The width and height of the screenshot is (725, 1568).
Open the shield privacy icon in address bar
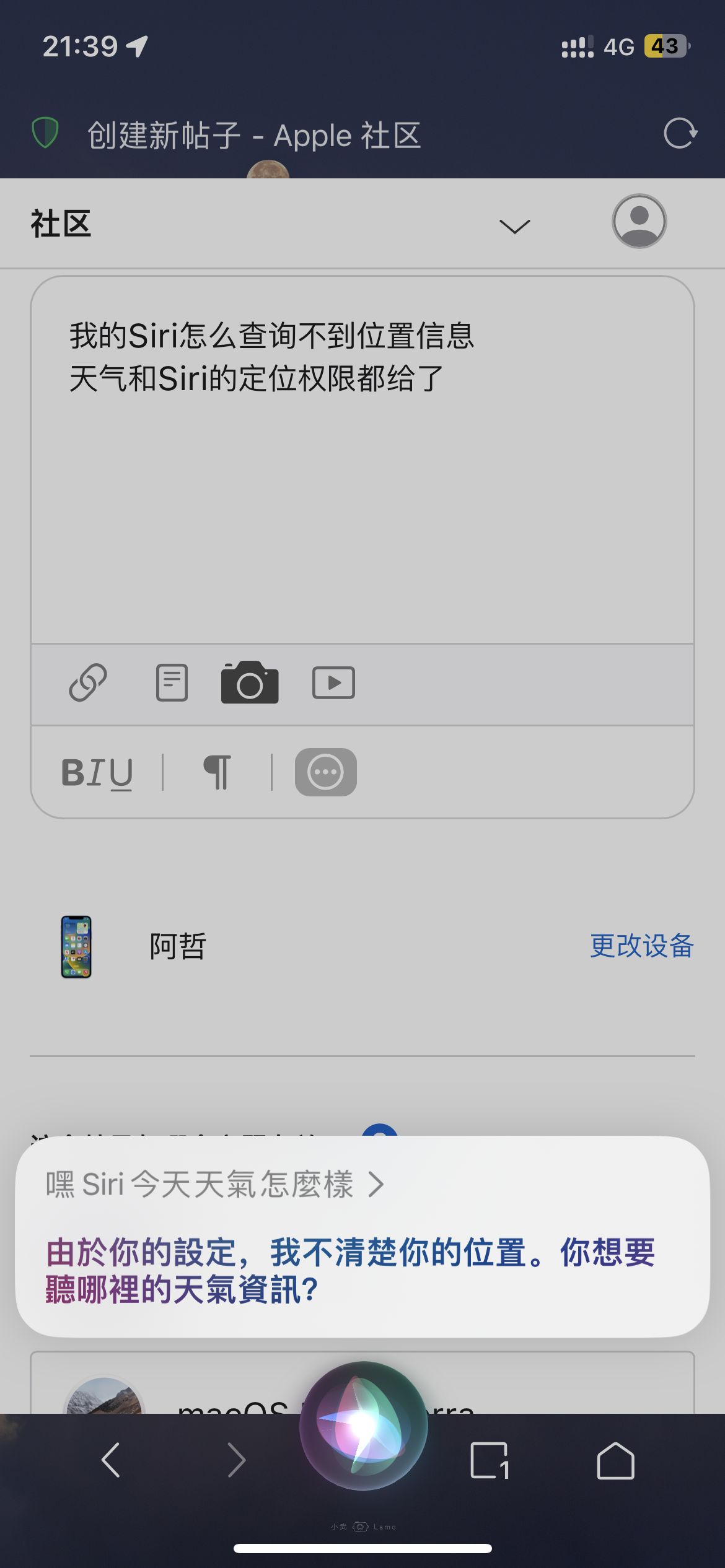pyautogui.click(x=45, y=133)
